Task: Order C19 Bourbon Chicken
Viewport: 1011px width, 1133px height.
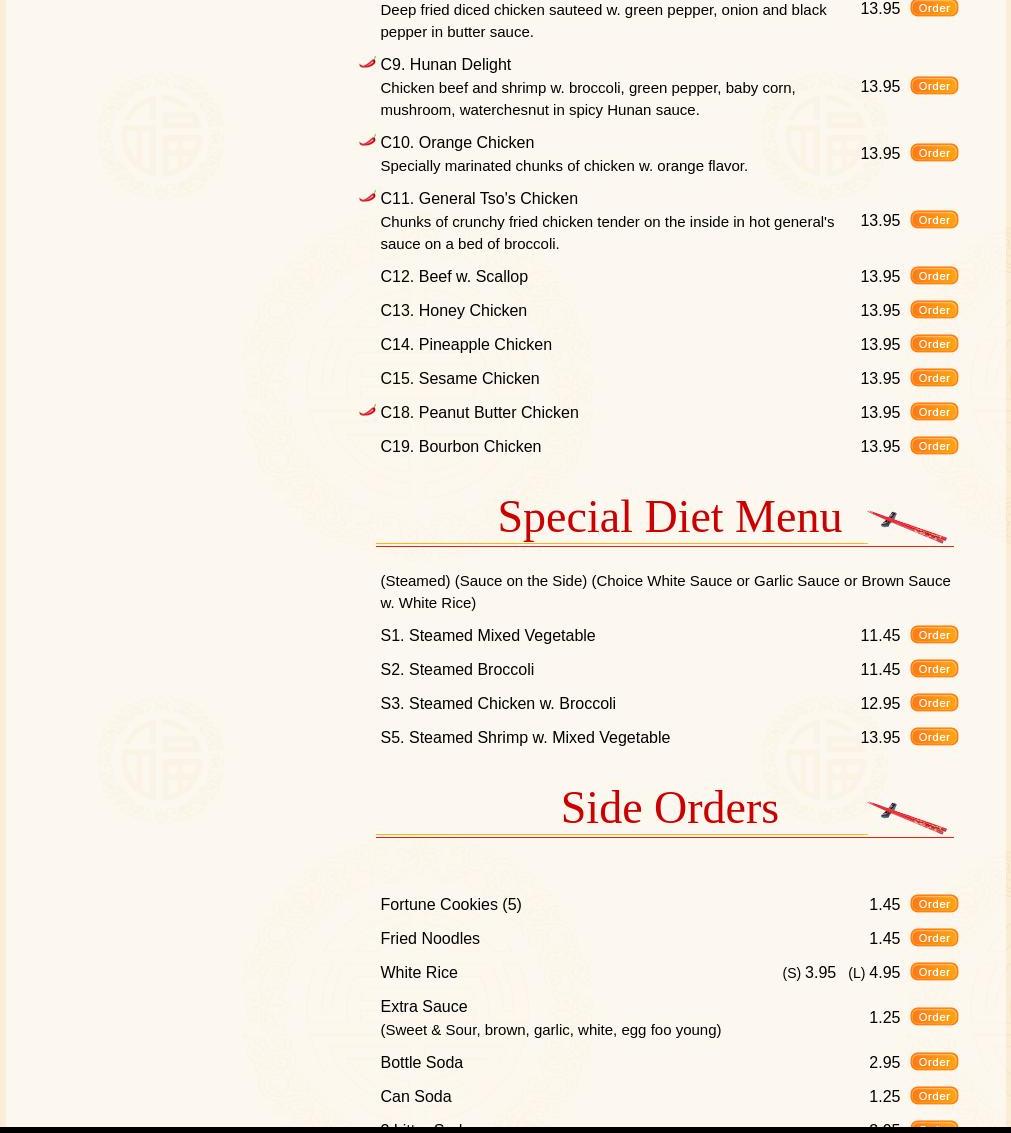Action: pyautogui.click(x=934, y=446)
